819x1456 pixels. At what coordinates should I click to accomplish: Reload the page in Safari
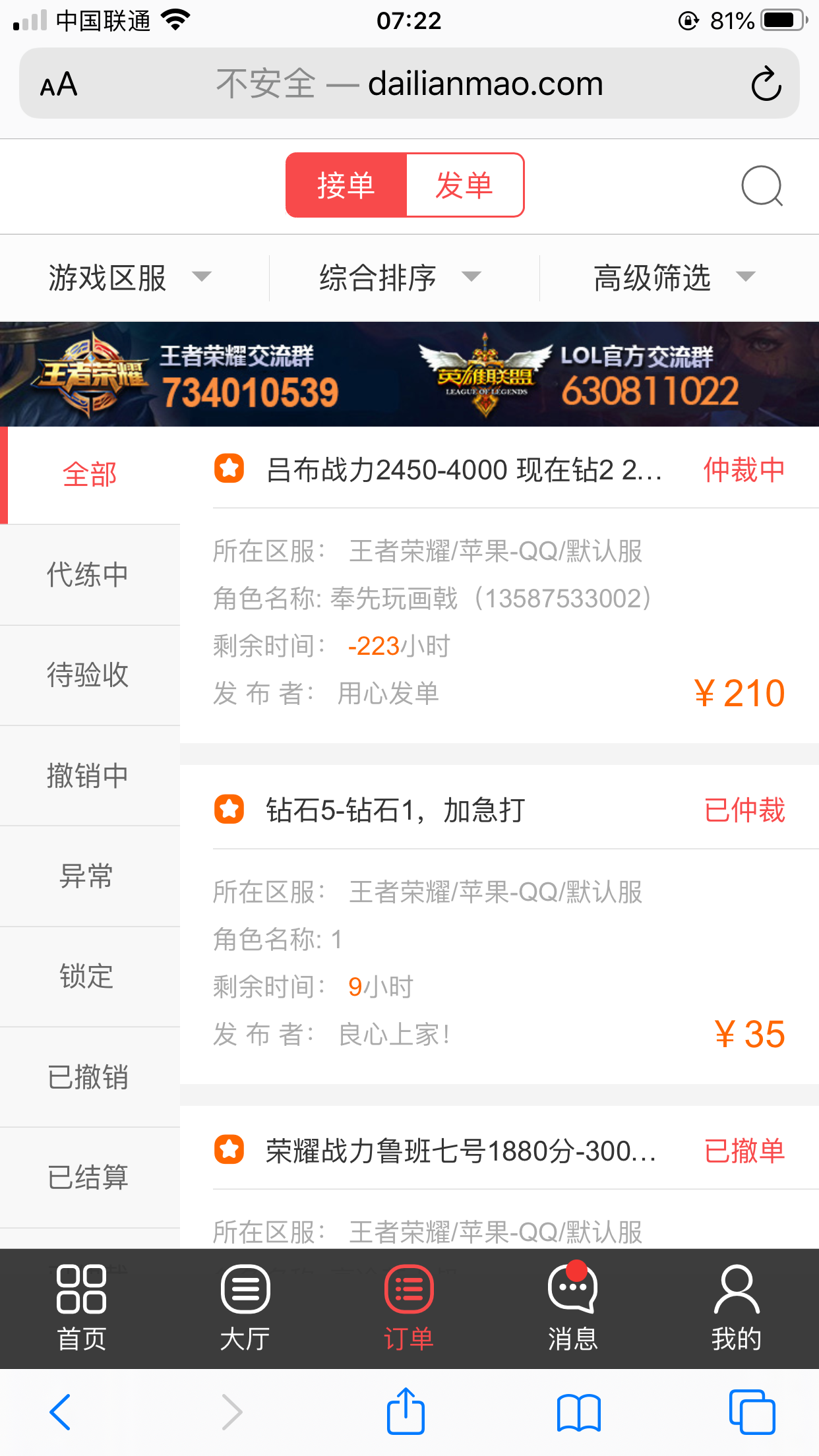pyautogui.click(x=766, y=84)
